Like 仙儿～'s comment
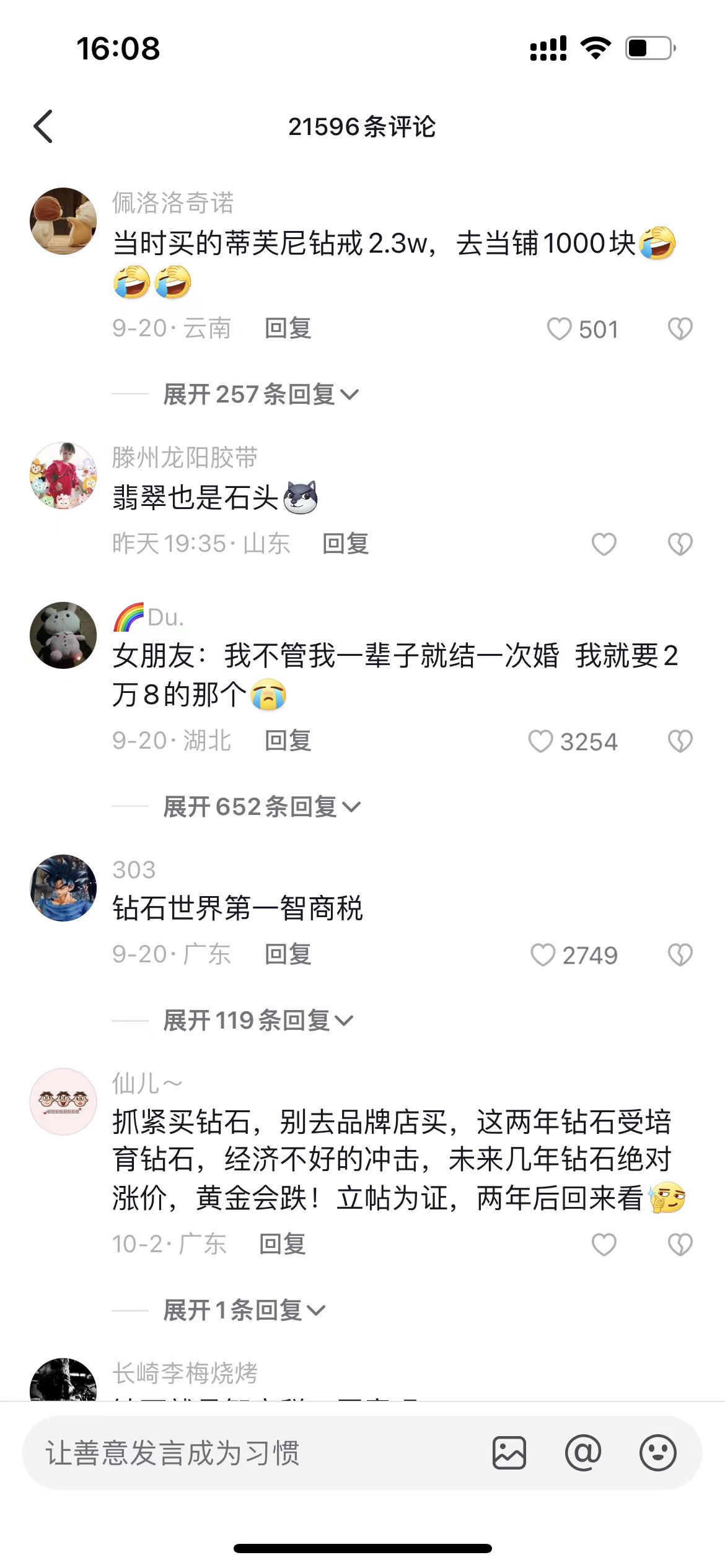Viewport: 725px width, 1568px height. 604,1245
